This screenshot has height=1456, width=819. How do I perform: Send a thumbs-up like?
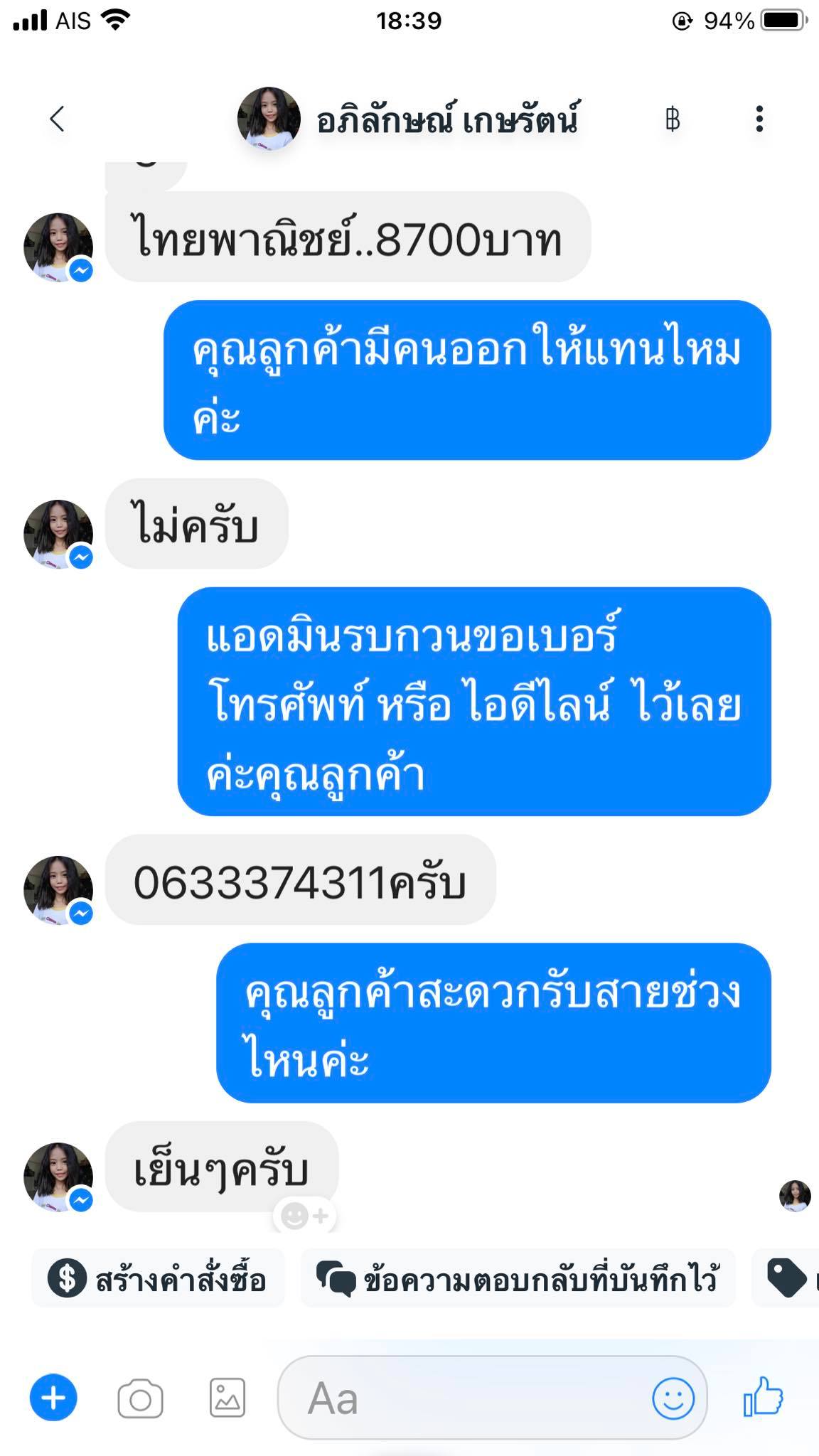(x=763, y=1396)
